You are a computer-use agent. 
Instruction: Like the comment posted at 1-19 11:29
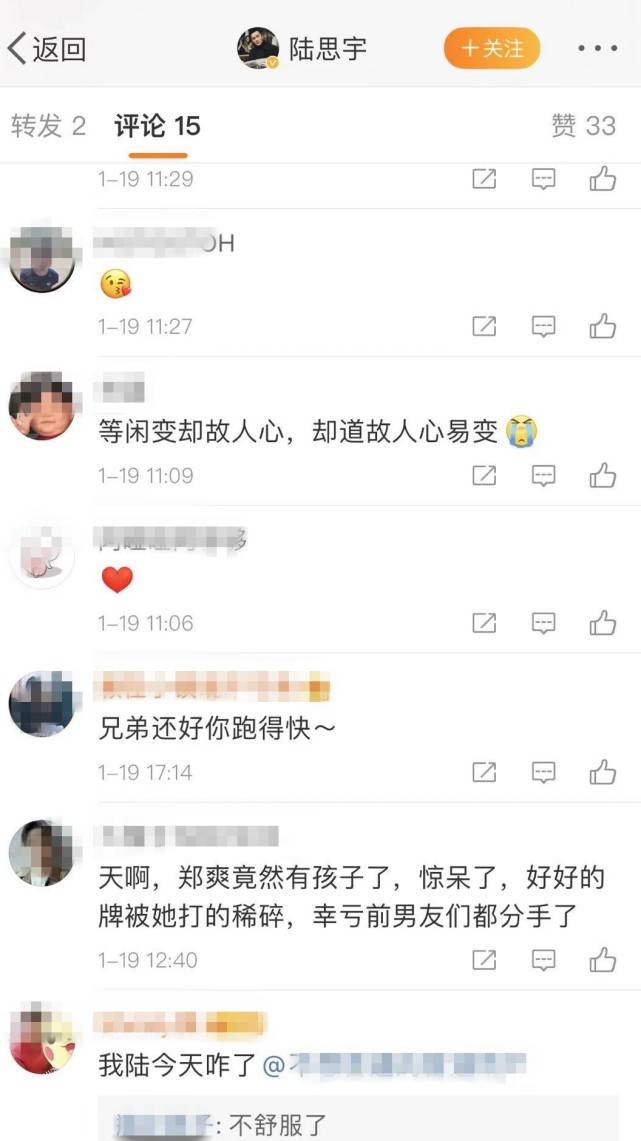pos(602,179)
